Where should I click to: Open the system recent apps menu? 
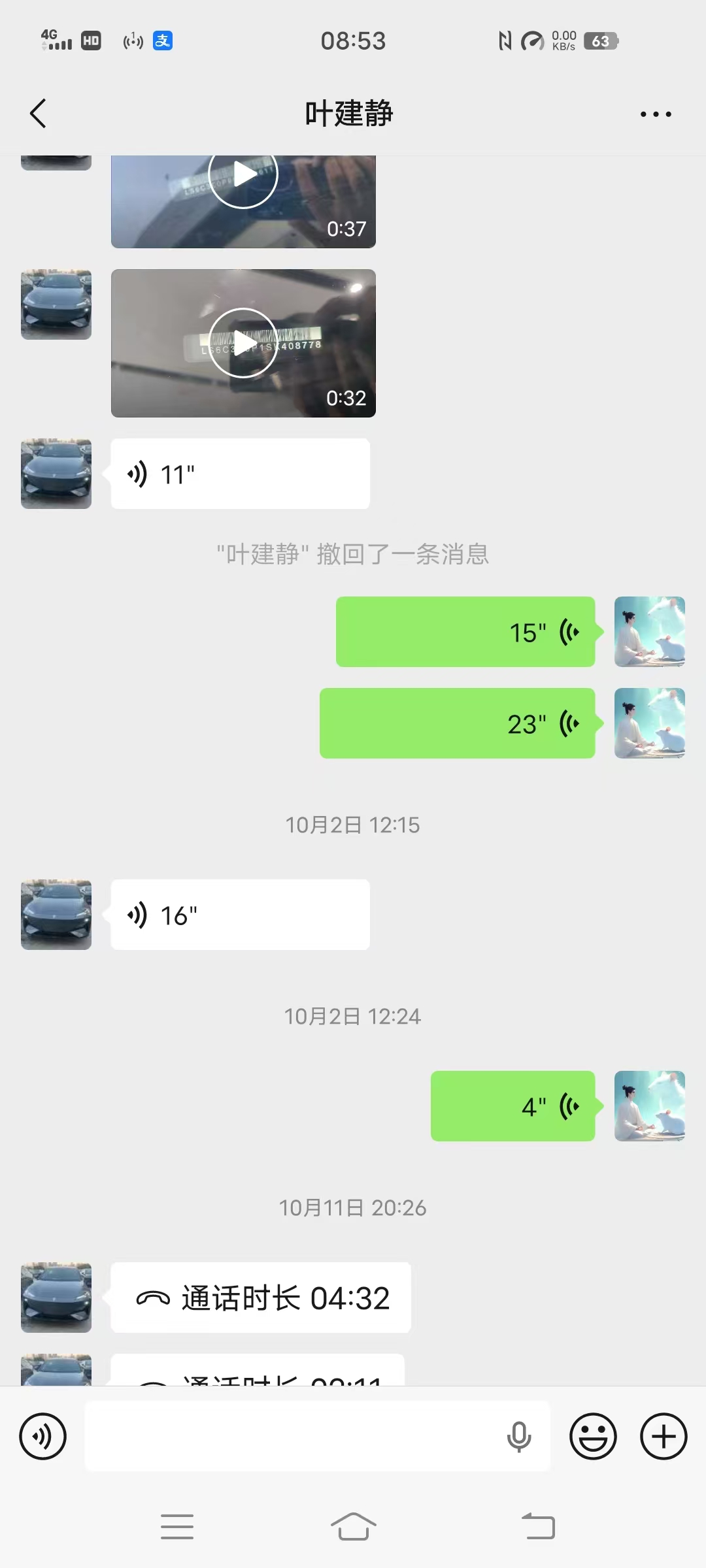(177, 1527)
